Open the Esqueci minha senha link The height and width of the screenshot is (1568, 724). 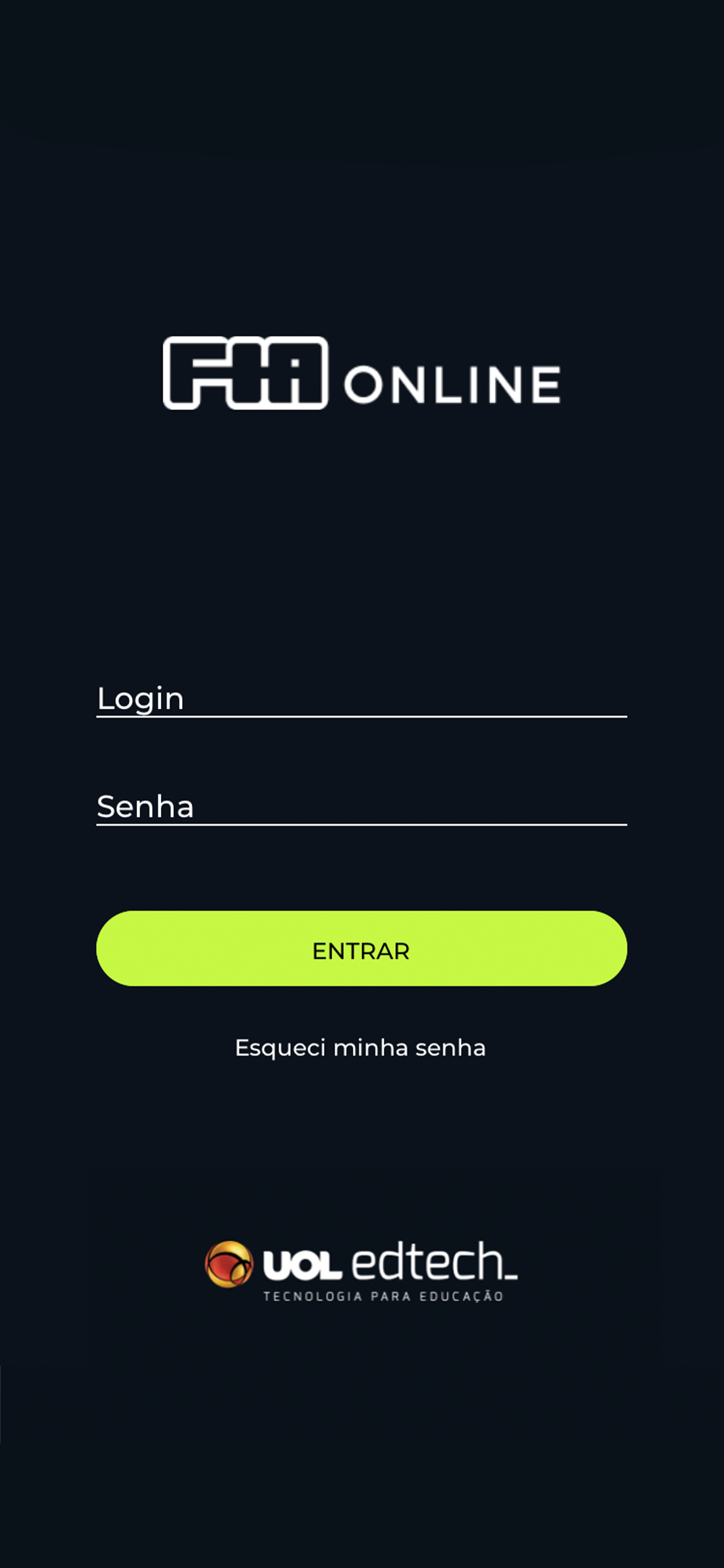click(x=360, y=1048)
